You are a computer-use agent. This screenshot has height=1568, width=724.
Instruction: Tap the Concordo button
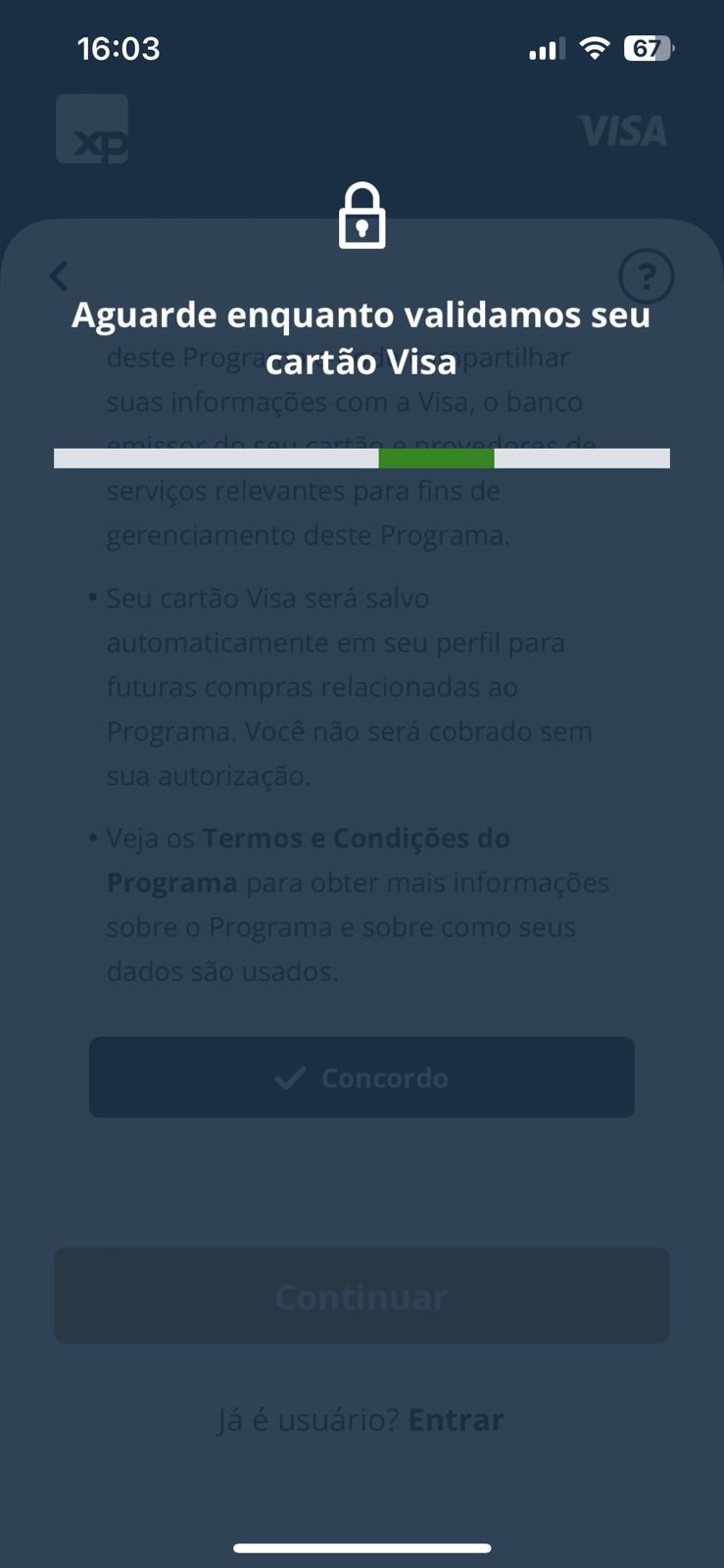(x=362, y=1077)
